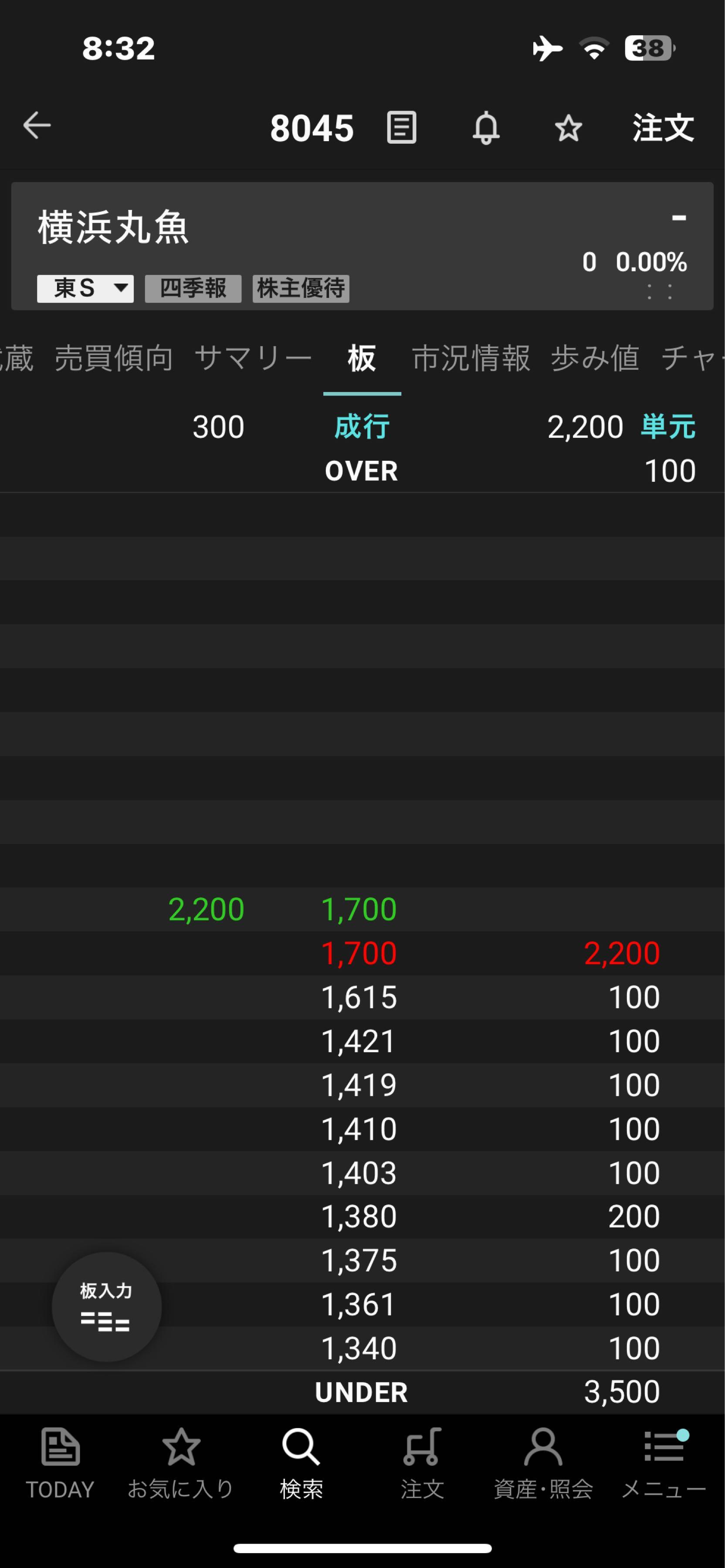
Task: Add 横浜丸魚 to favorites with star
Action: (568, 128)
